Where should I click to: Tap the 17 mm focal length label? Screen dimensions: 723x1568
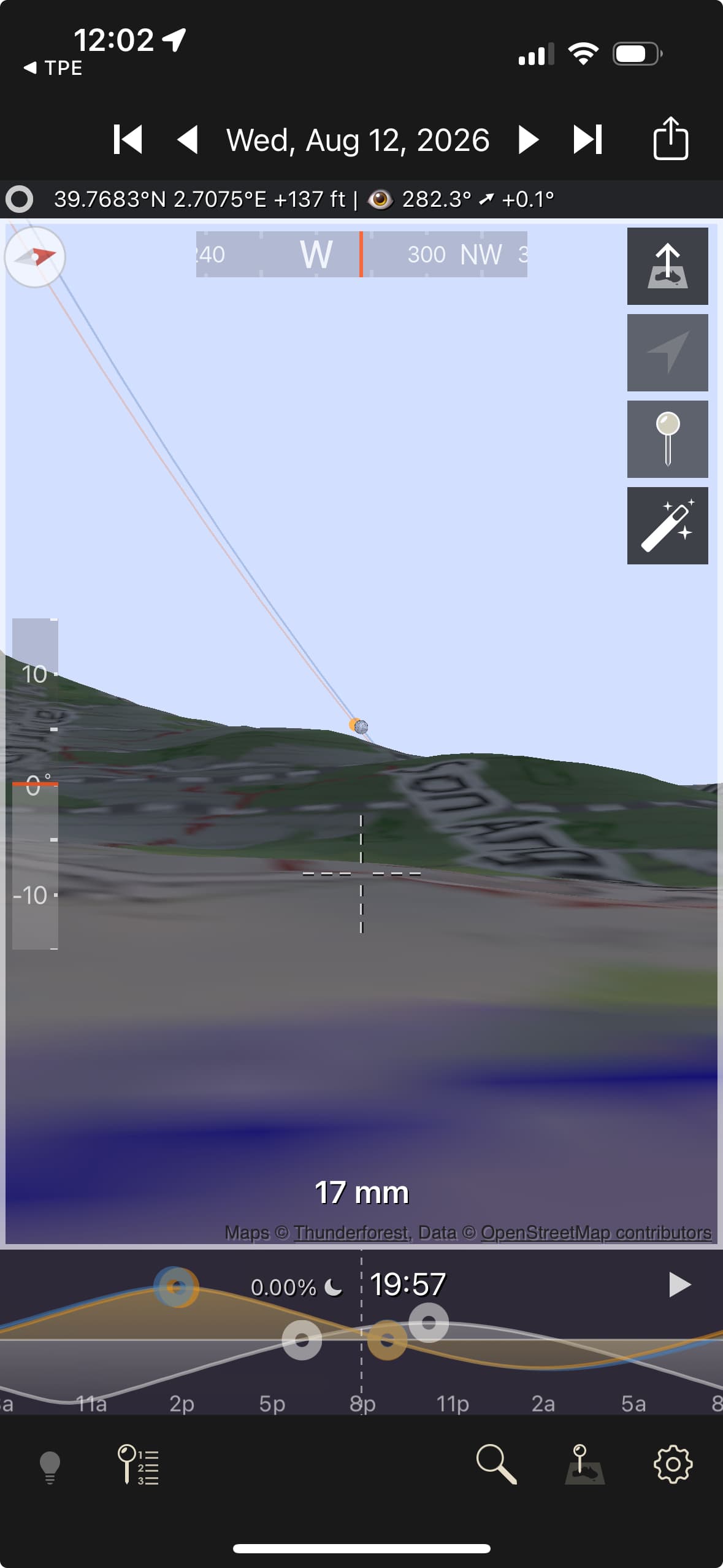(x=361, y=1193)
